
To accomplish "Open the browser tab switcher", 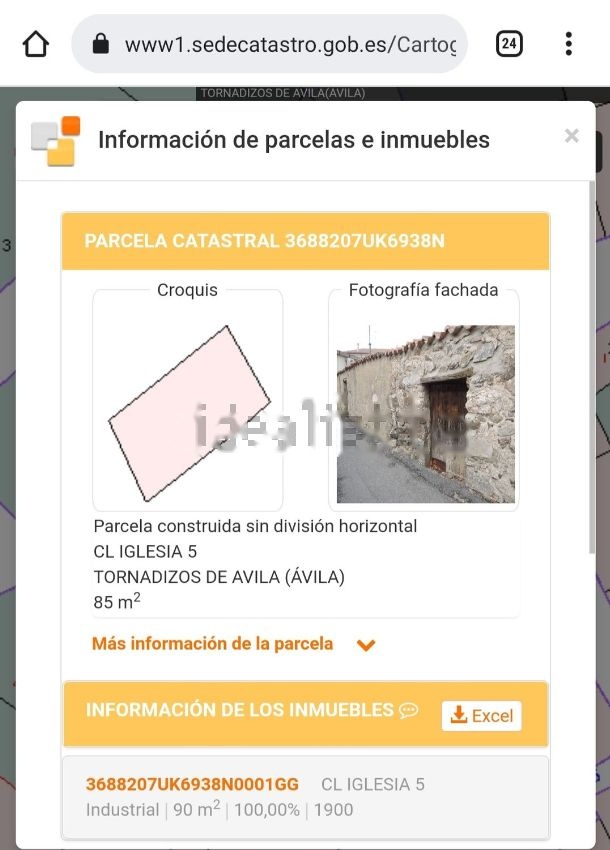I will [x=509, y=44].
